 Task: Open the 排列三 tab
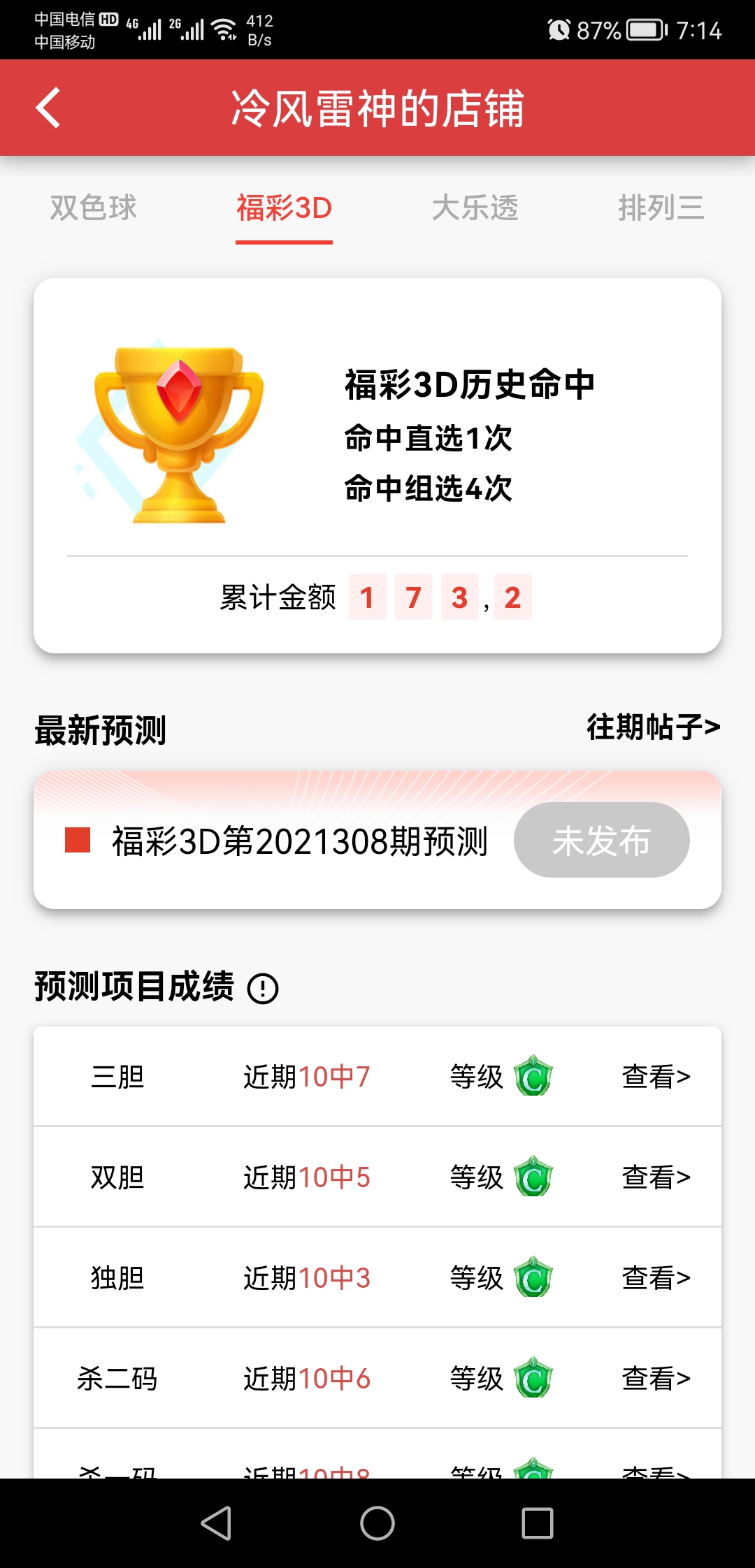pyautogui.click(x=661, y=208)
